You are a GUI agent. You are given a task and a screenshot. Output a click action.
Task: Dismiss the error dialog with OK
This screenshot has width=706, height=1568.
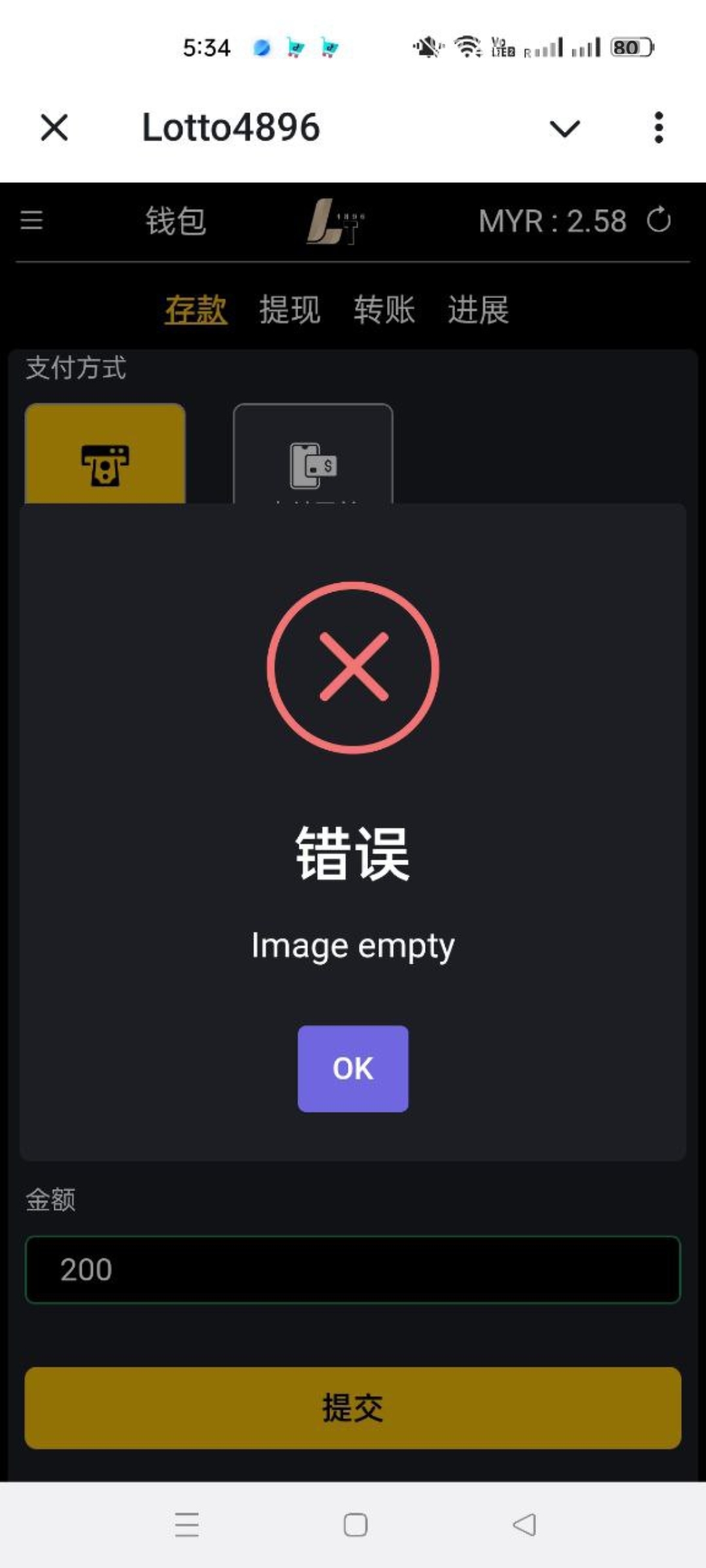coord(353,1068)
